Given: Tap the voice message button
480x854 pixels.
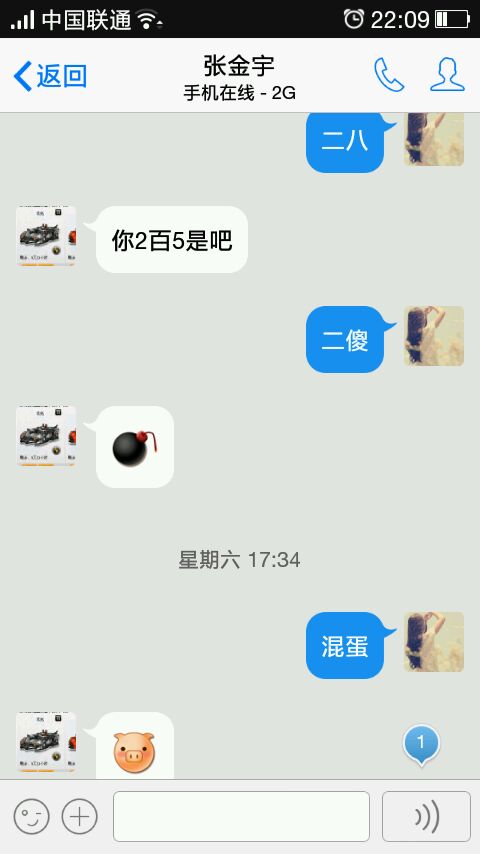Looking at the screenshot, I should coord(426,816).
